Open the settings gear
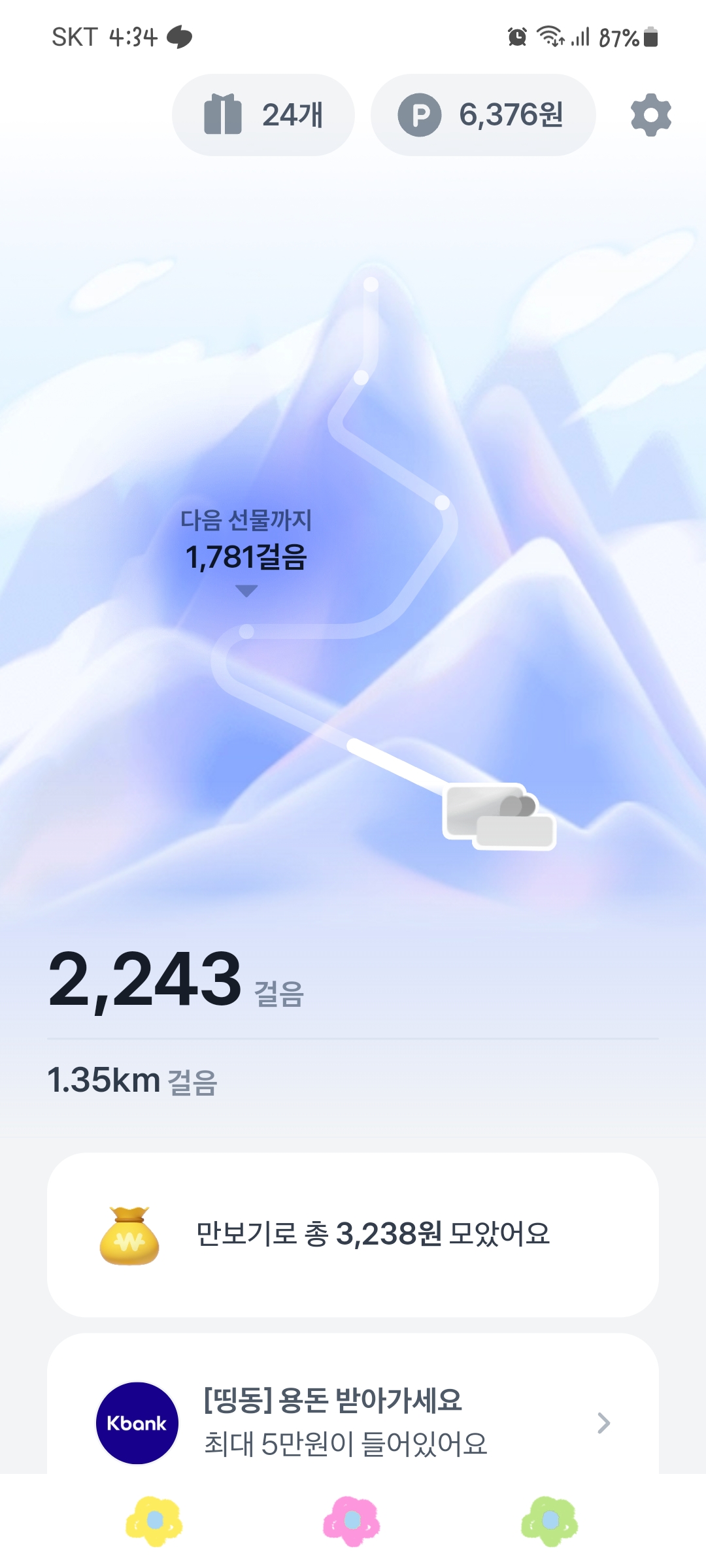 click(650, 115)
